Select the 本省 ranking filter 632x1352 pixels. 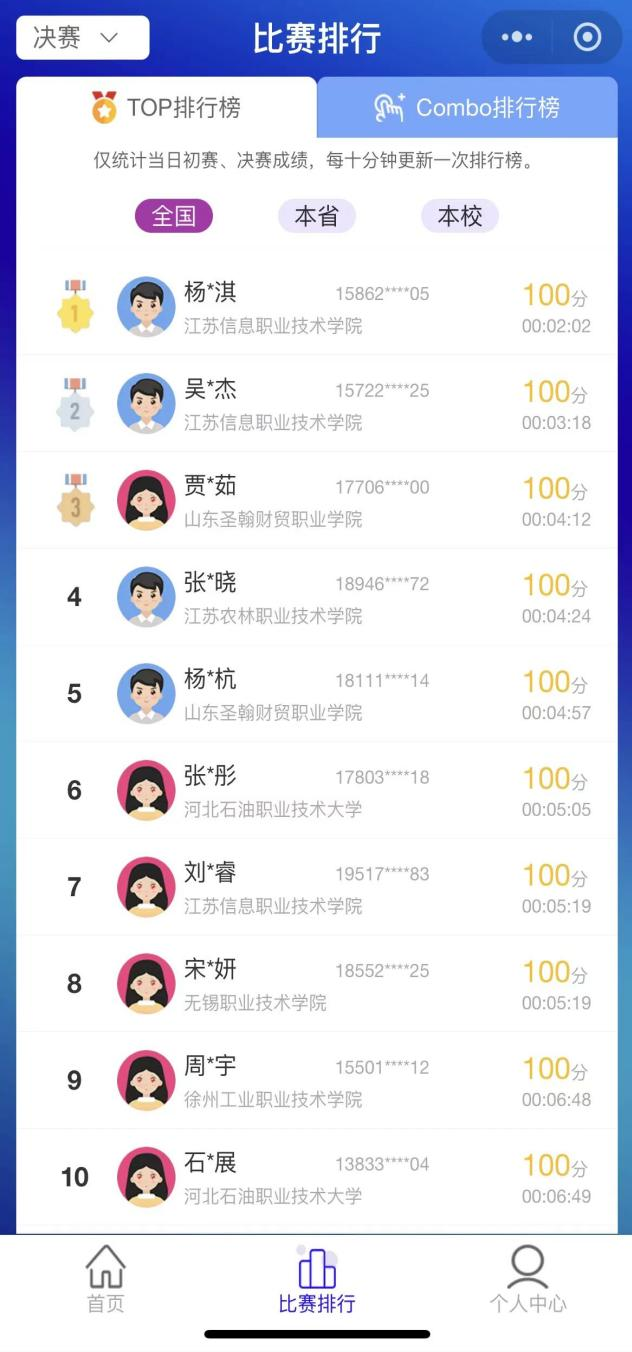[x=316, y=215]
